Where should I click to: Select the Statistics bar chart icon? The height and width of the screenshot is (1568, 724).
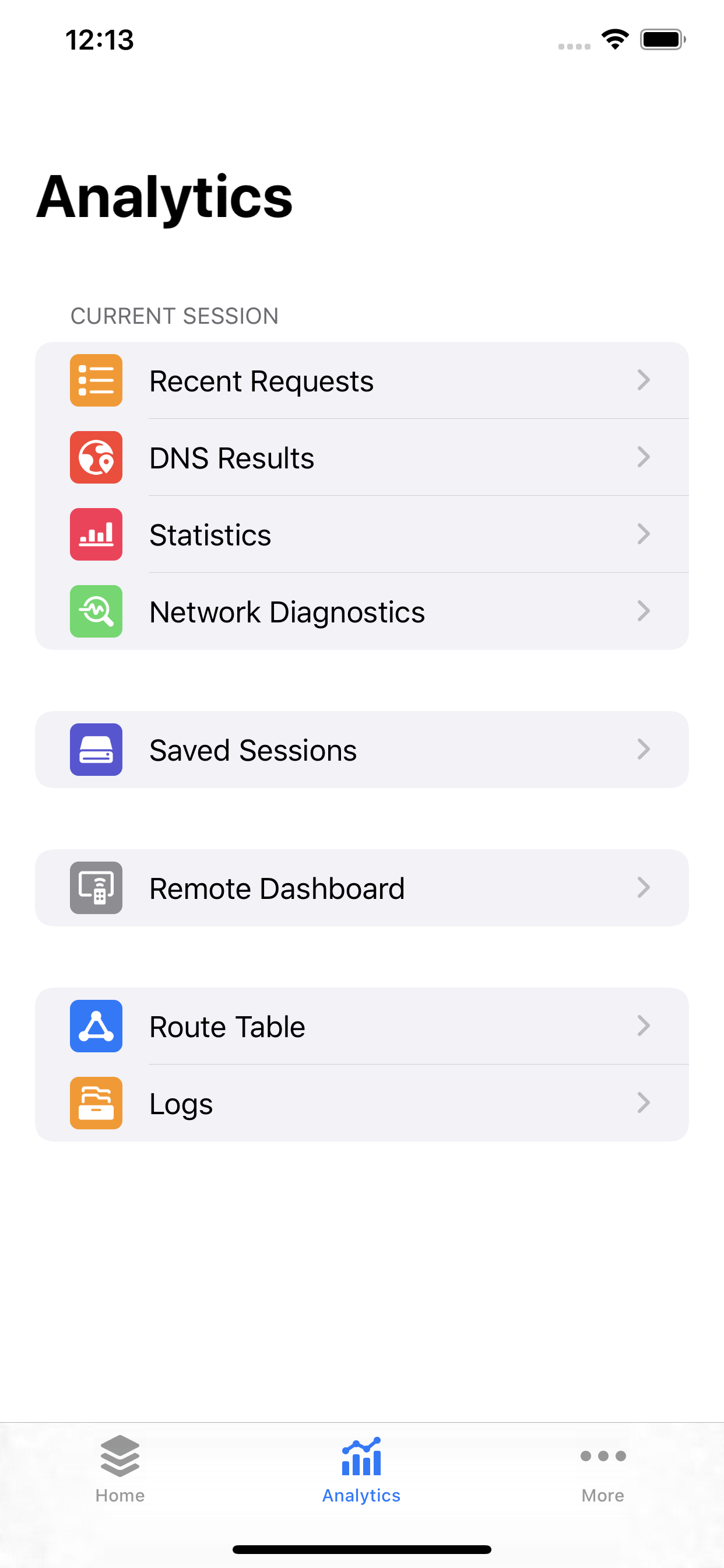tap(96, 534)
